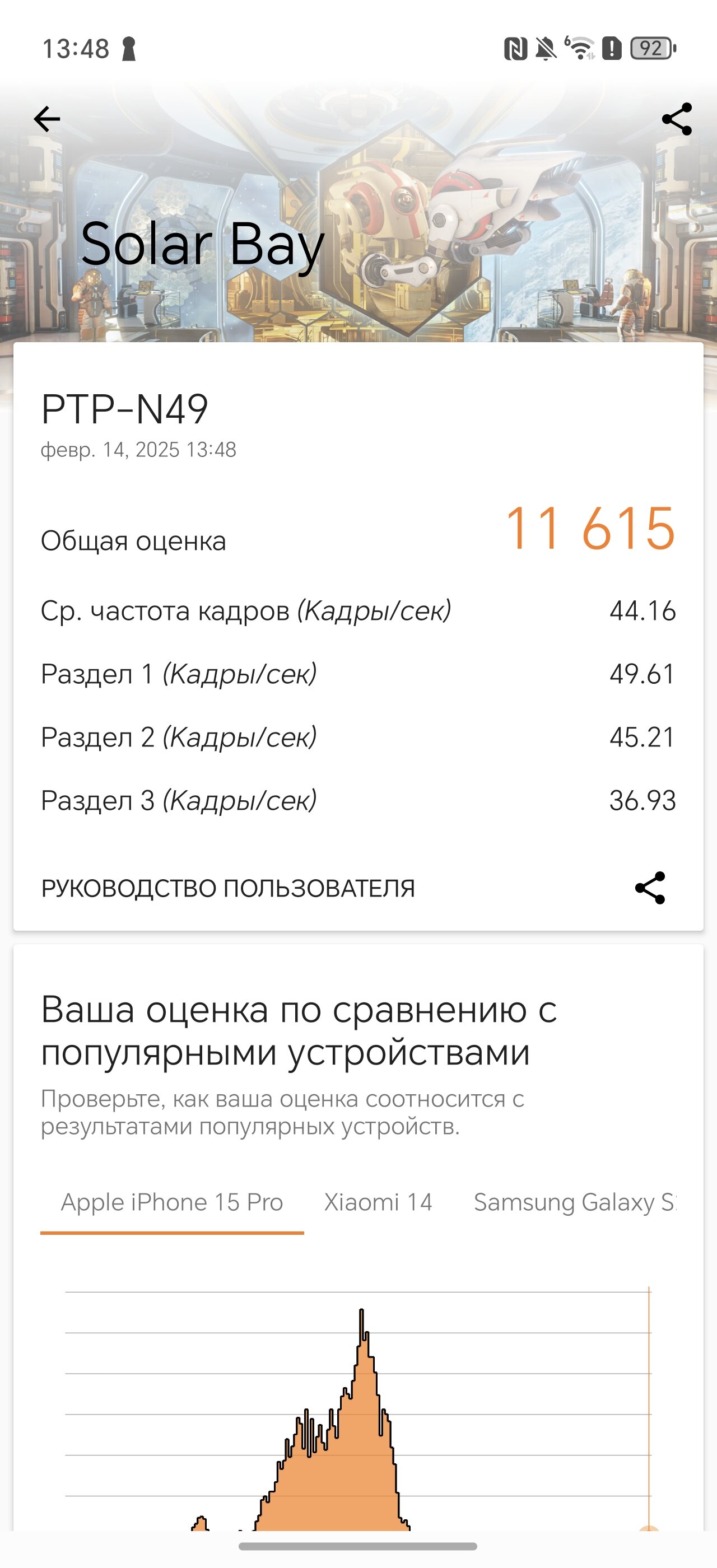
Task: Switch to the Xiaomi 14 comparison tab
Action: [378, 1202]
